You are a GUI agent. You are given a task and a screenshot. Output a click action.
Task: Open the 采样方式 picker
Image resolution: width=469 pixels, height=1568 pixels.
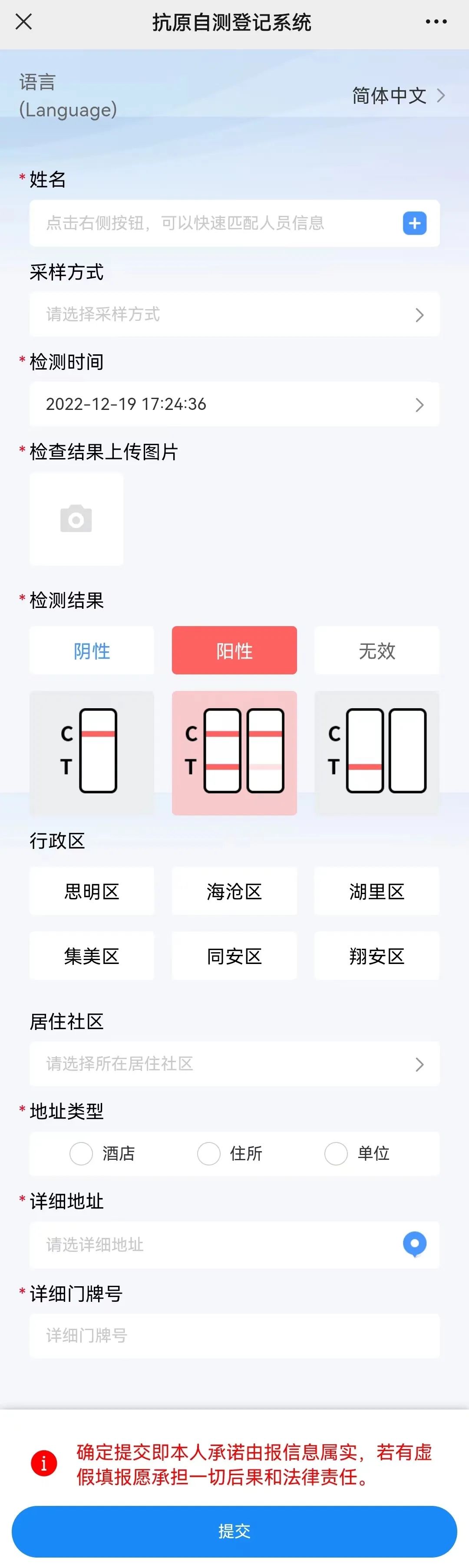tap(234, 315)
